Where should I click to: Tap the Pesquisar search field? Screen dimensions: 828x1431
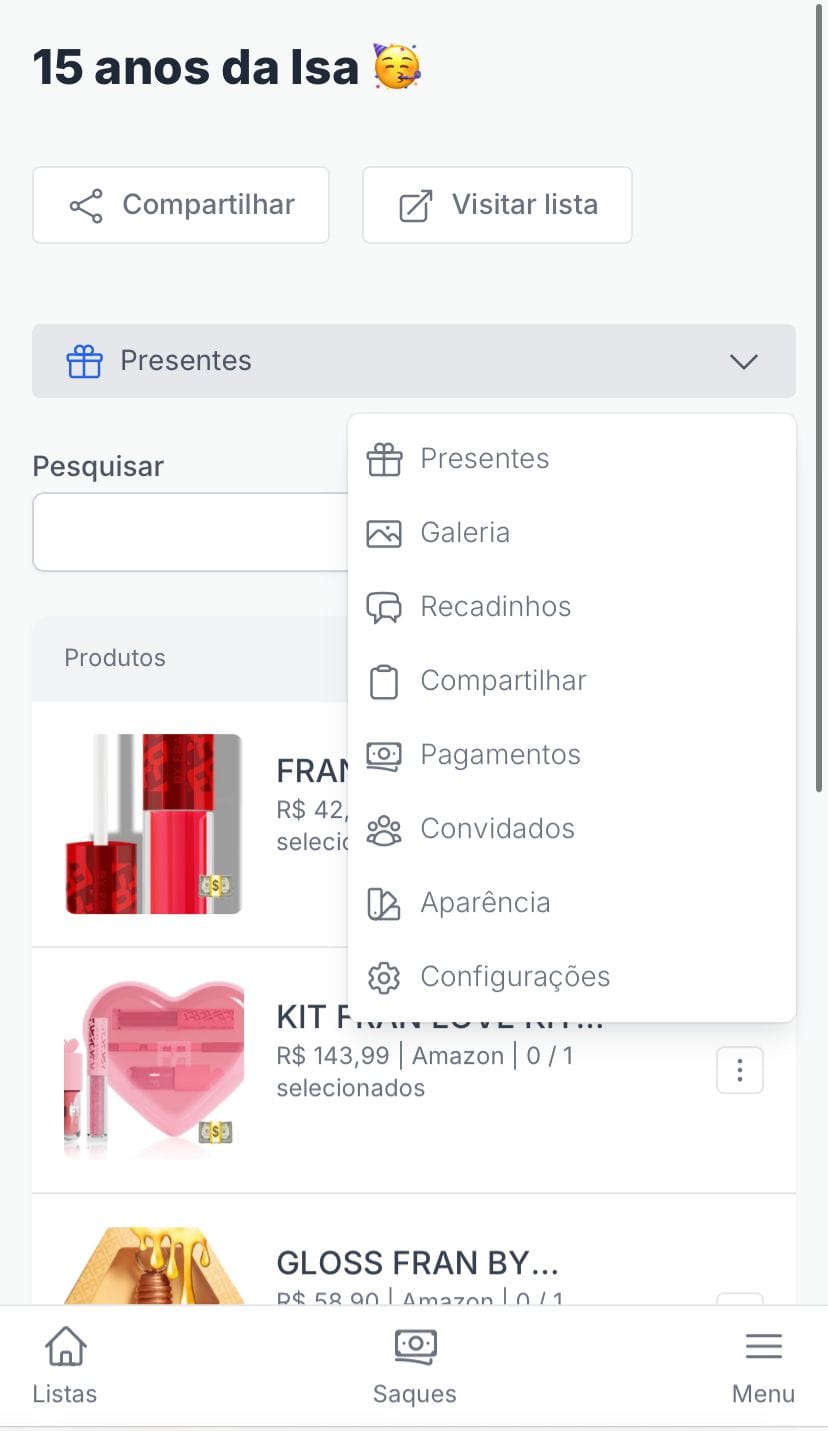point(191,532)
